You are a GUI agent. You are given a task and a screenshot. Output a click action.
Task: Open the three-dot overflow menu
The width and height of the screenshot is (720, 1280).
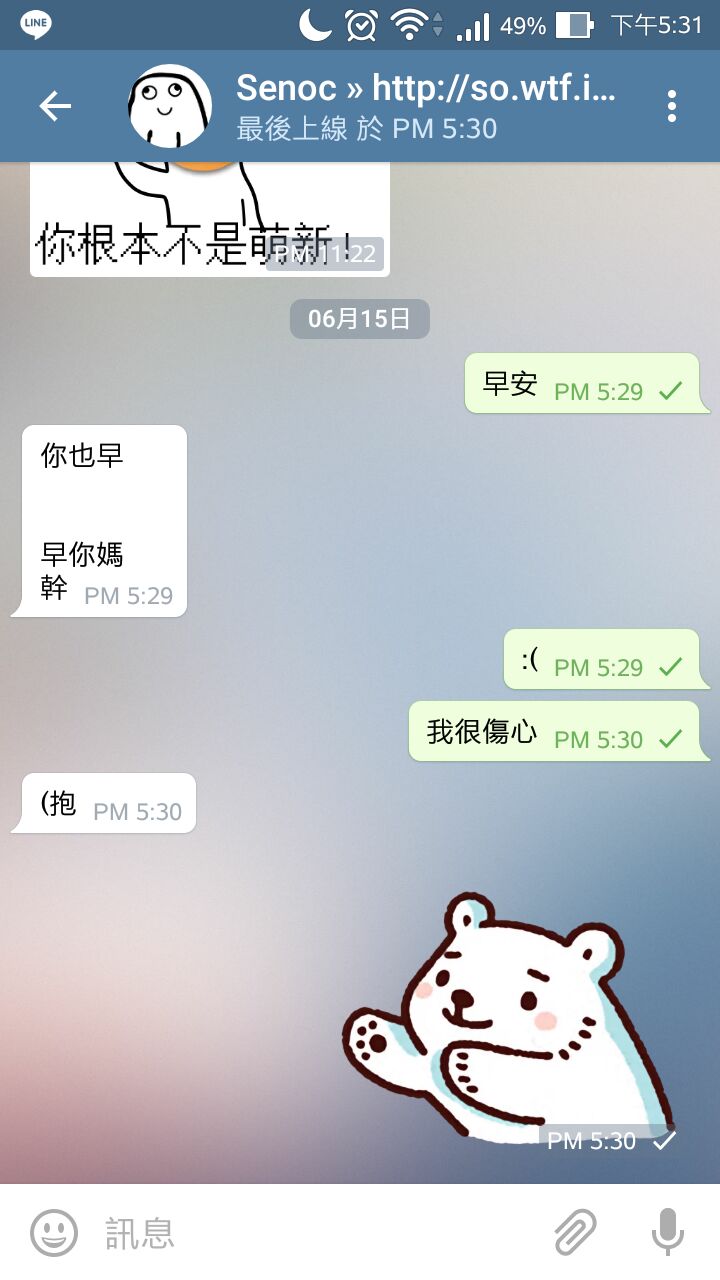coord(671,106)
